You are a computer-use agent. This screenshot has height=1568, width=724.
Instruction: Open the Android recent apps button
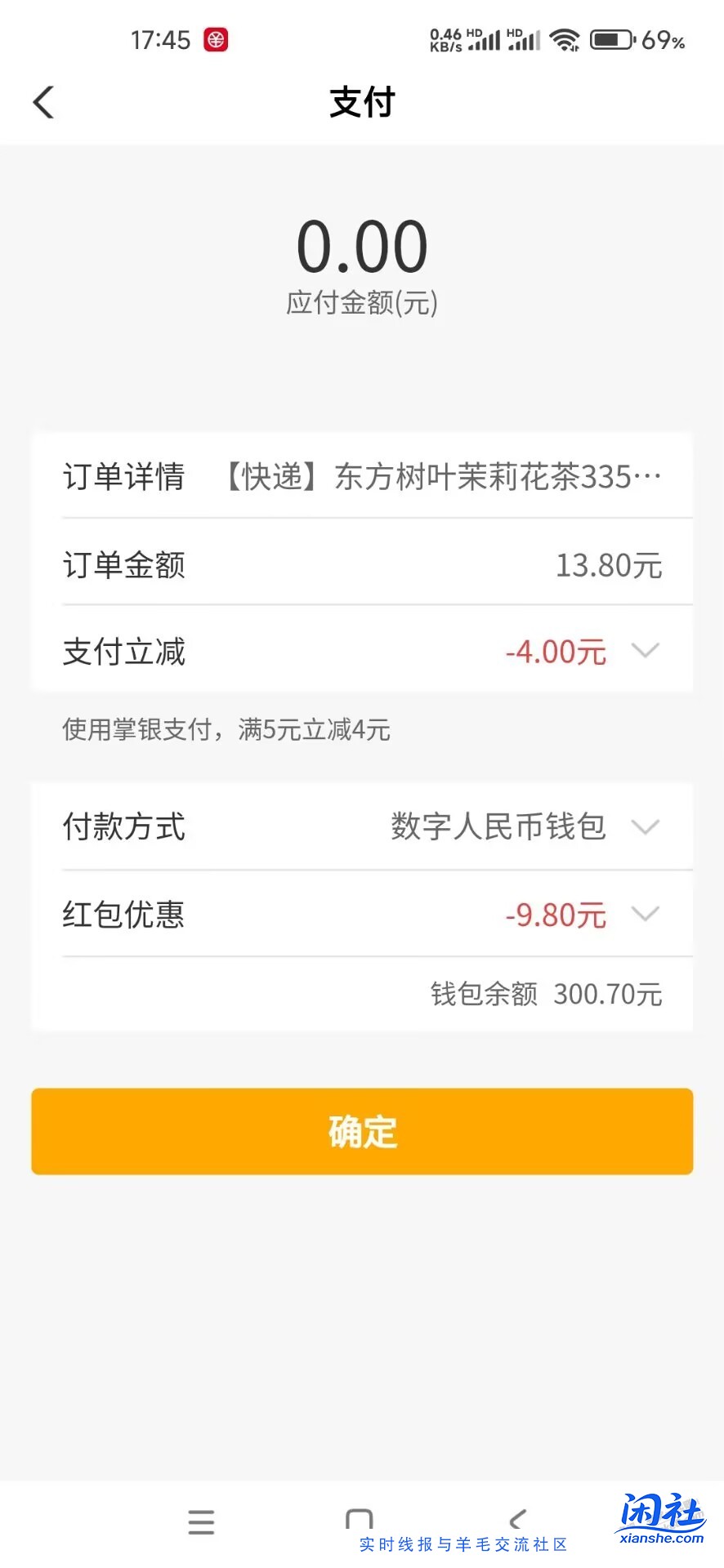pyautogui.click(x=360, y=1517)
